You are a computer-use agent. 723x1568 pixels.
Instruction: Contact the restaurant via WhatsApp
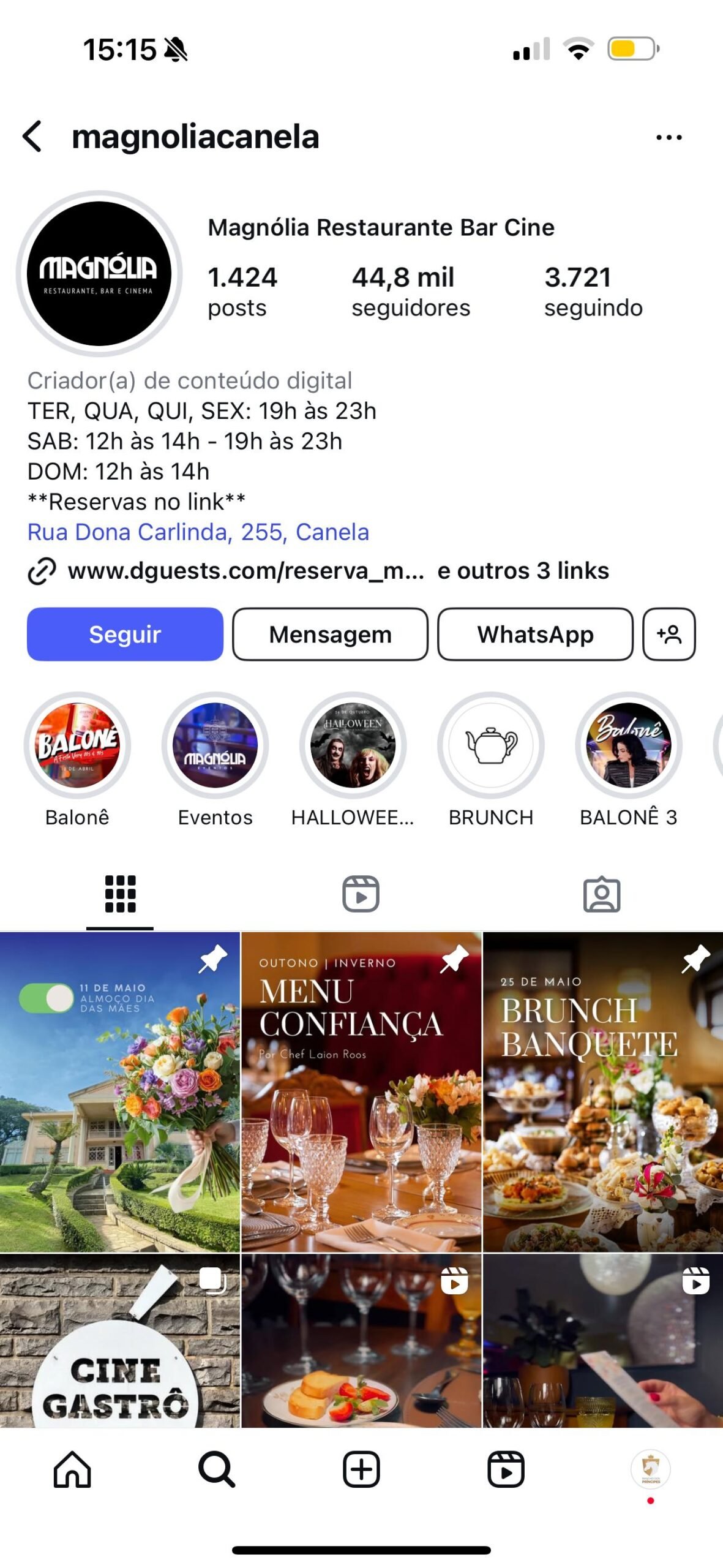click(535, 634)
